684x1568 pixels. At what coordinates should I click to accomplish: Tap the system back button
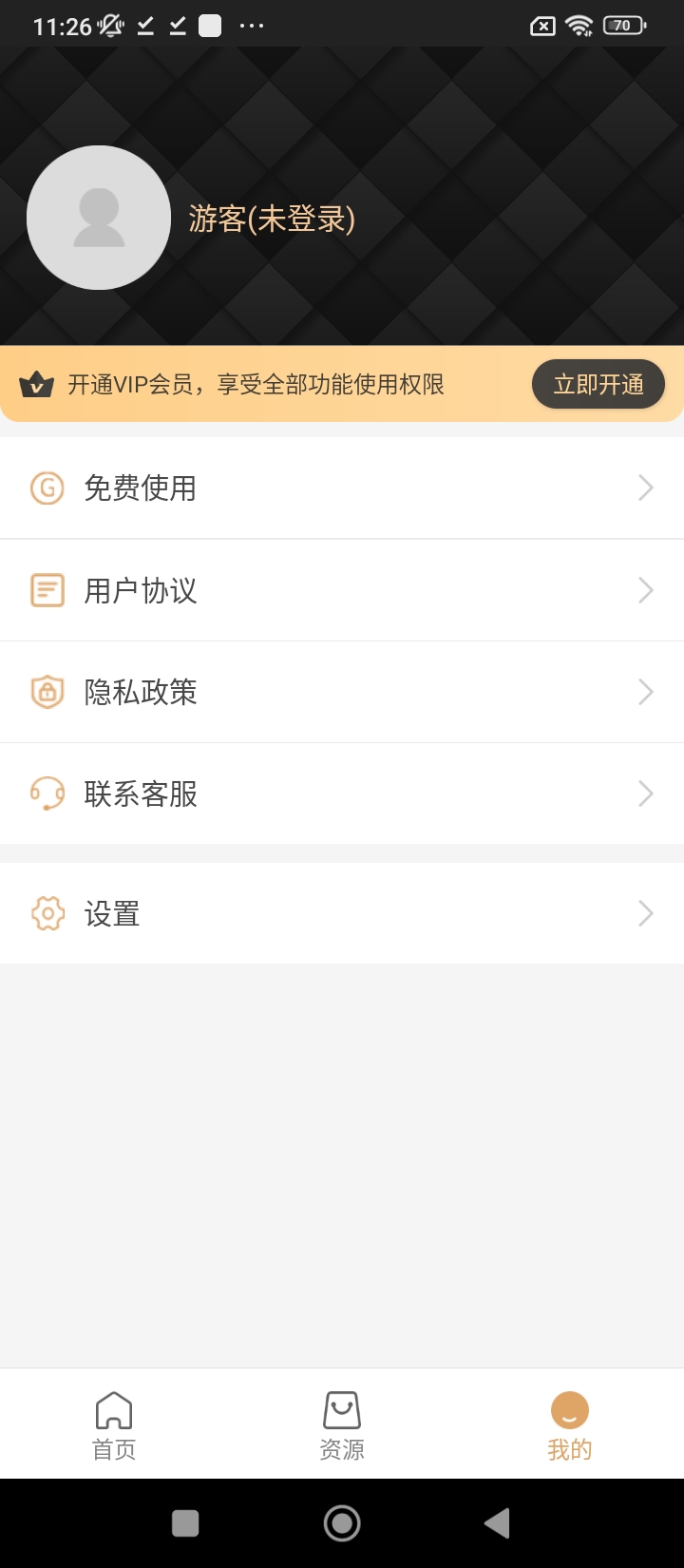tap(497, 1523)
